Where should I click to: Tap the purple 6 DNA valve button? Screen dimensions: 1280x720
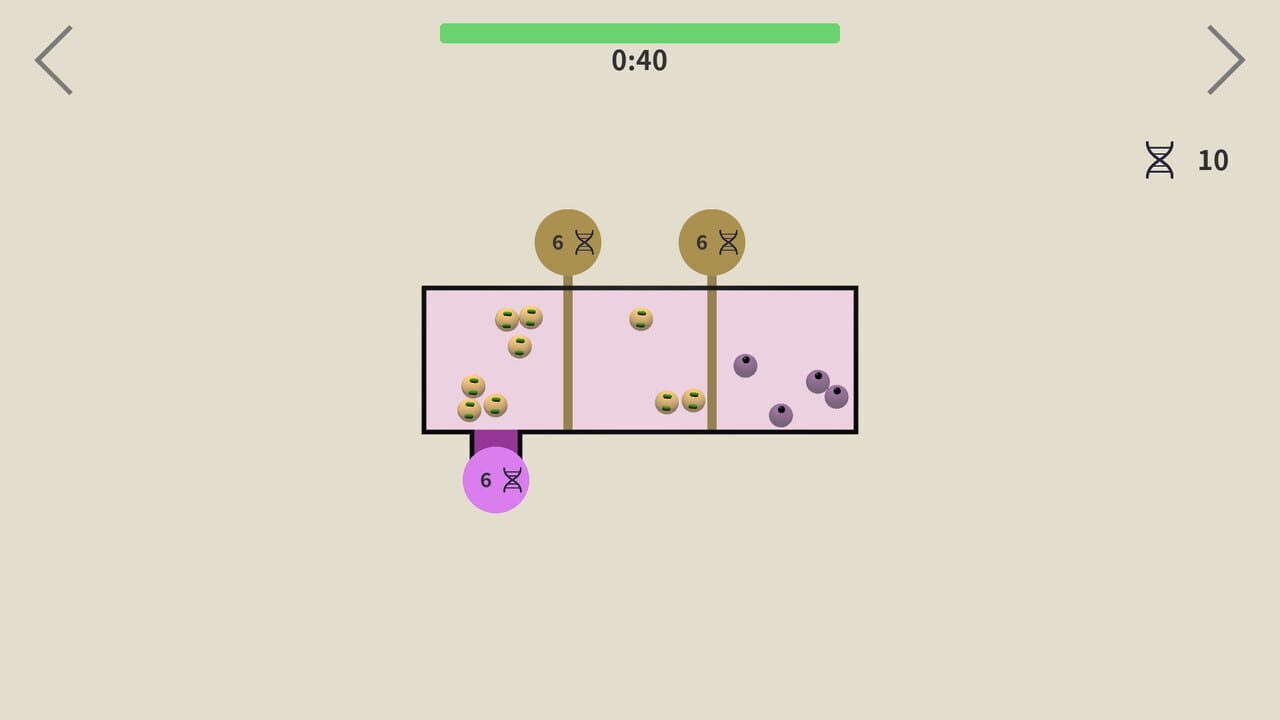click(496, 480)
